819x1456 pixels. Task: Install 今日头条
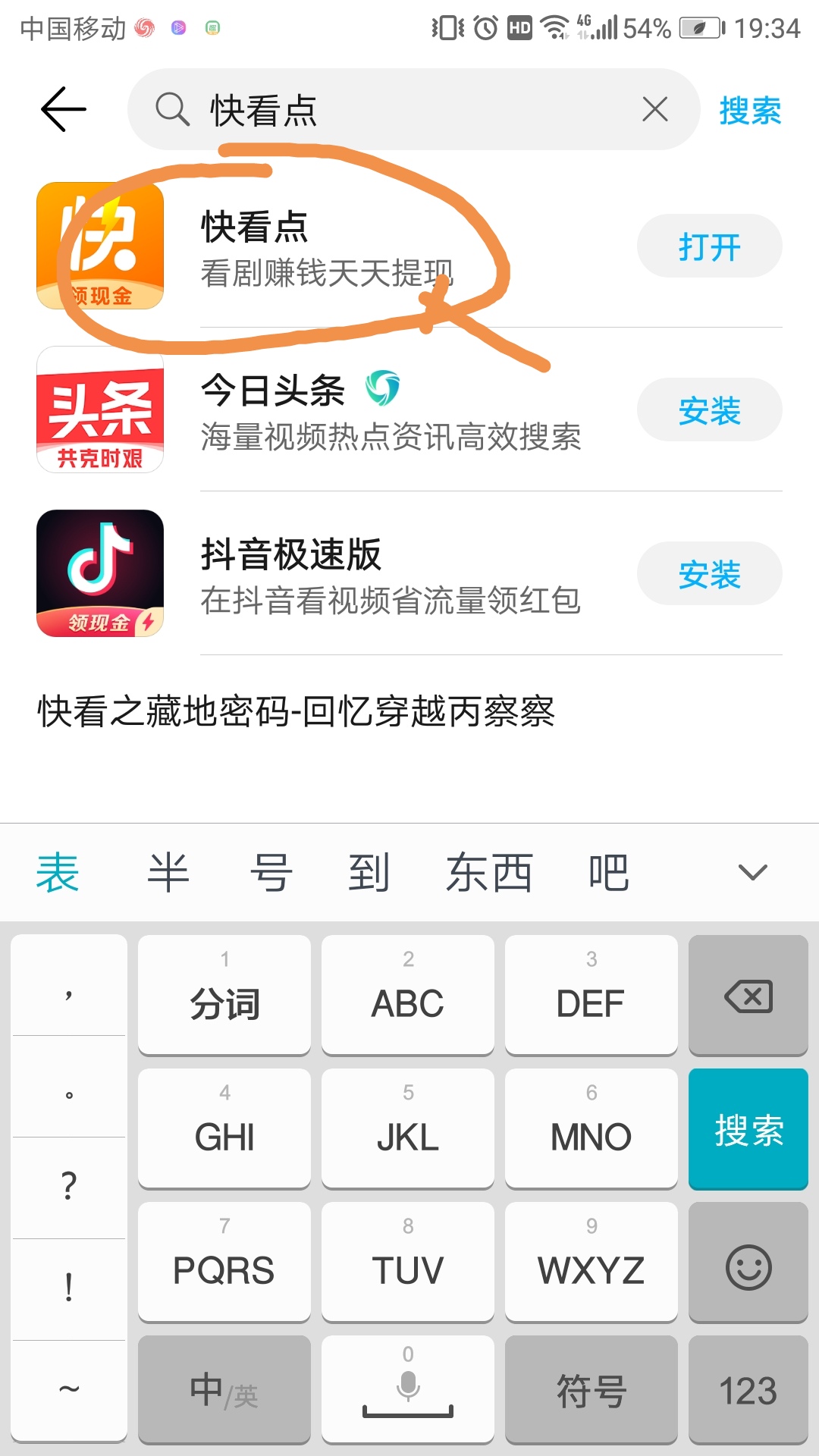tap(709, 410)
